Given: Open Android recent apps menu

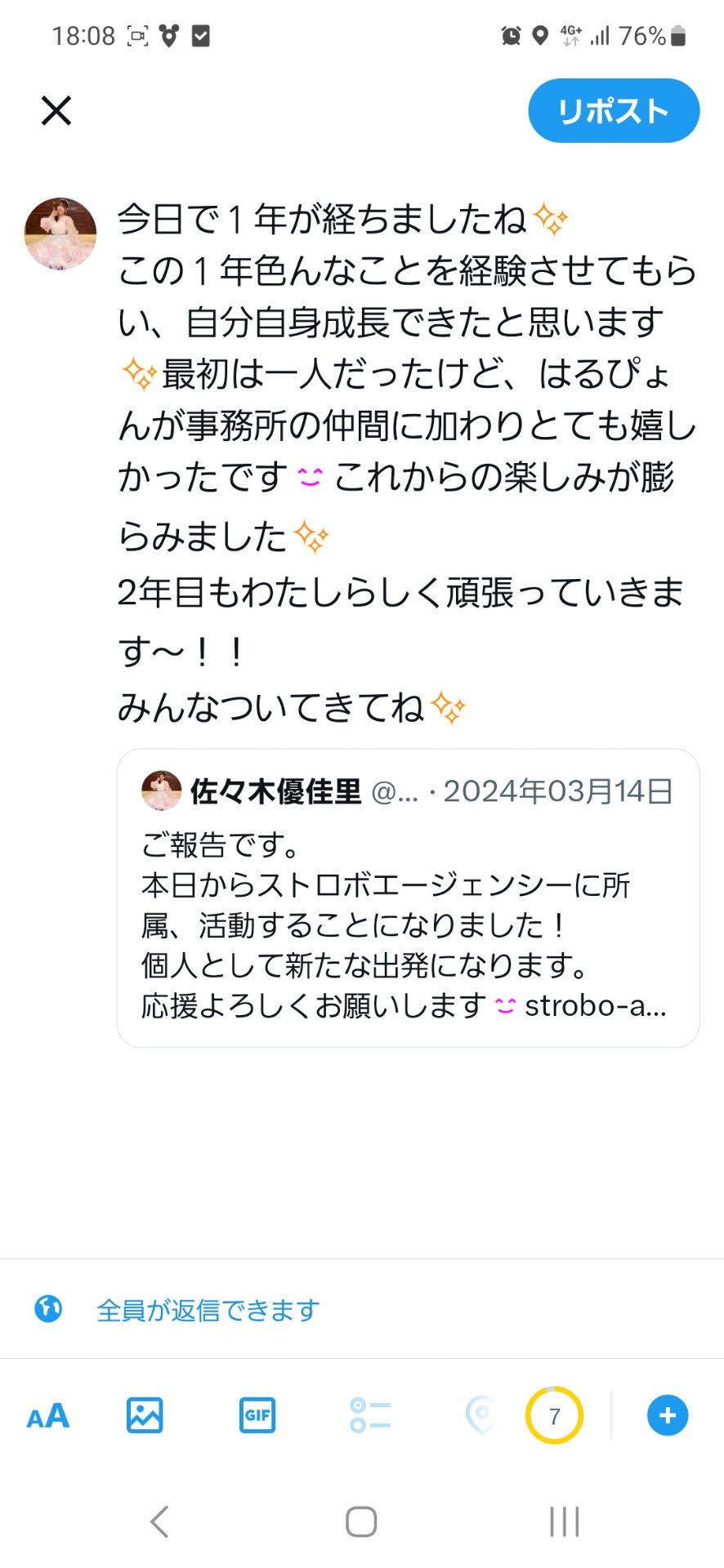Looking at the screenshot, I should [x=564, y=1521].
